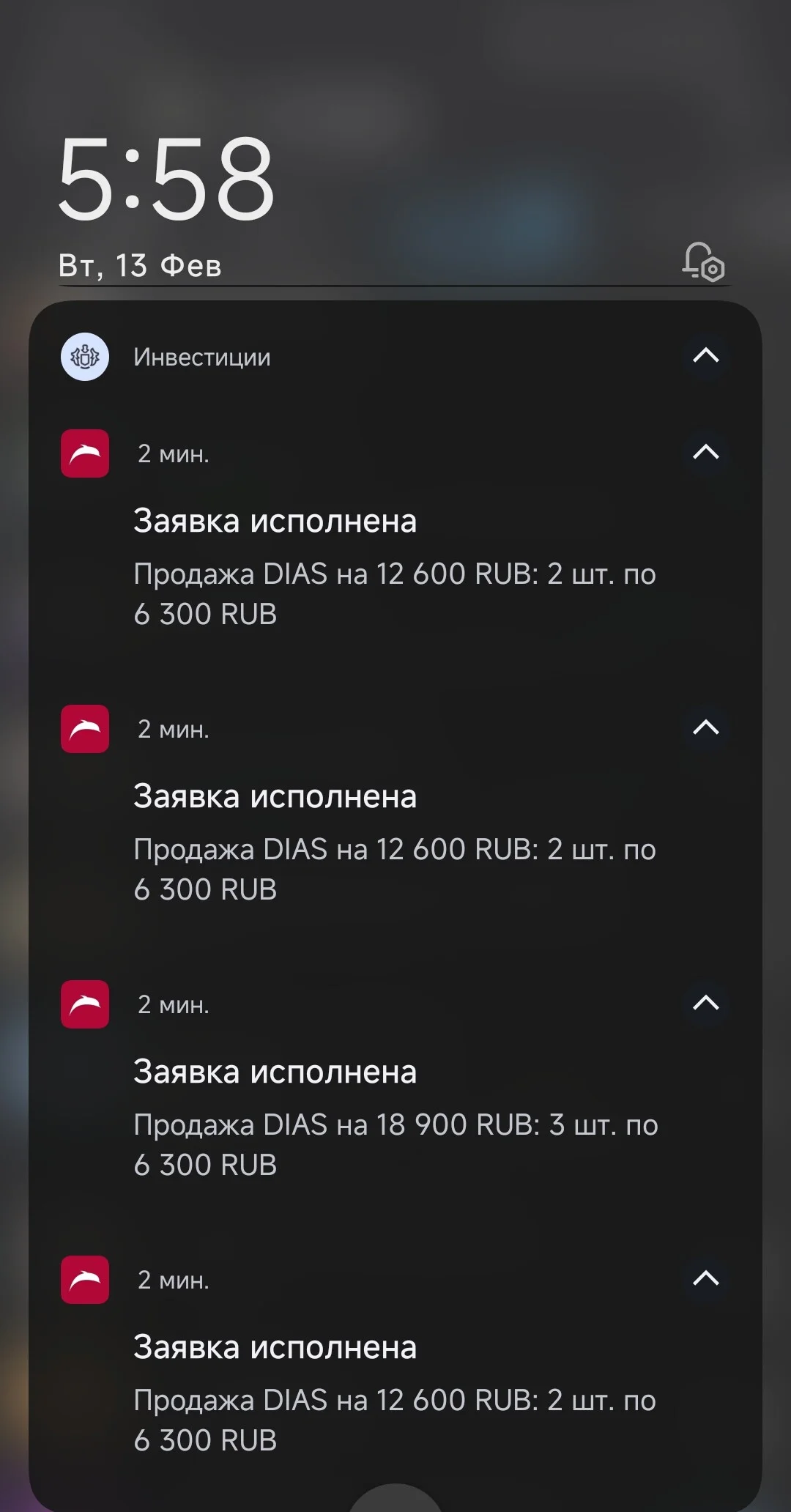Collapse the notification about selling 3 шт. of DIAS
This screenshot has height=1512, width=791.
705,1003
